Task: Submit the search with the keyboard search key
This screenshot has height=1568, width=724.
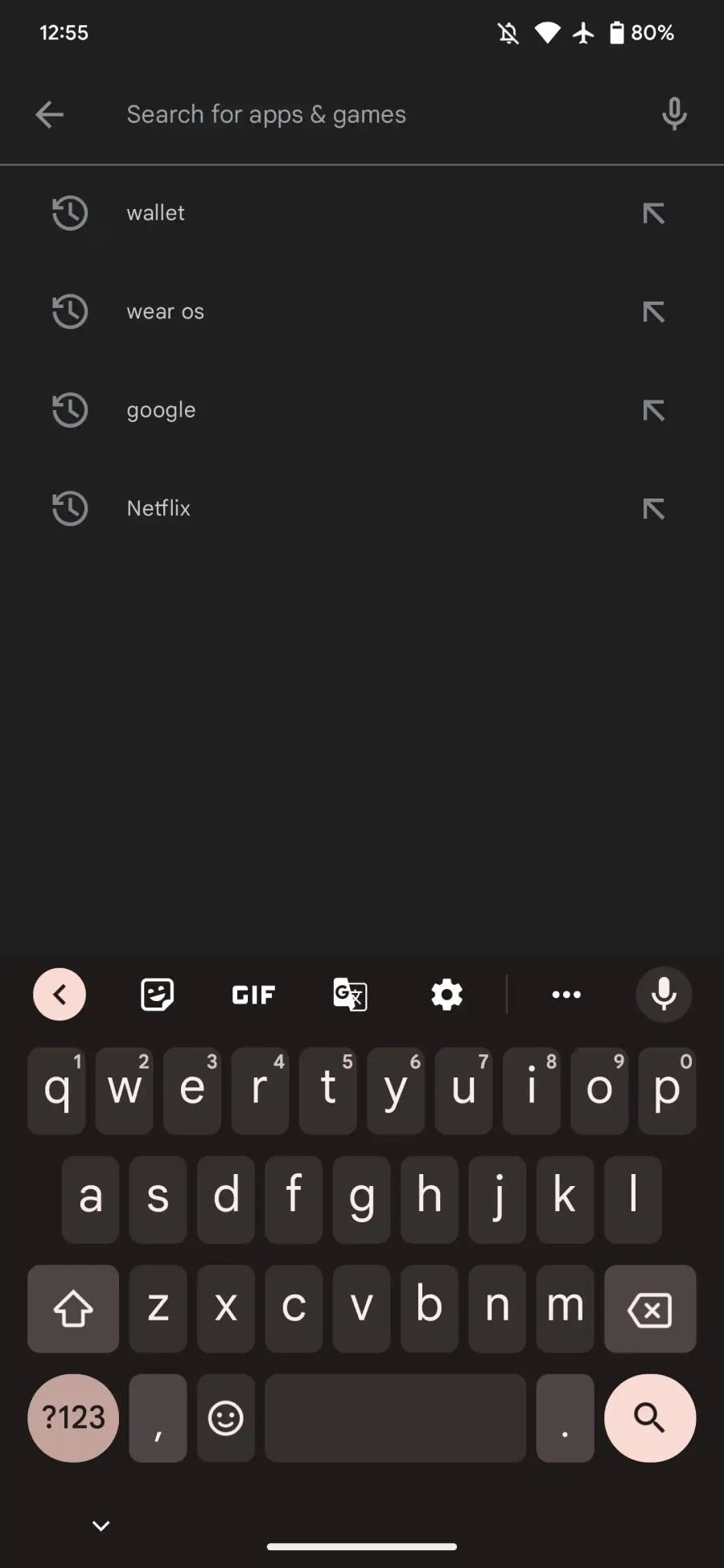Action: pos(650,1418)
